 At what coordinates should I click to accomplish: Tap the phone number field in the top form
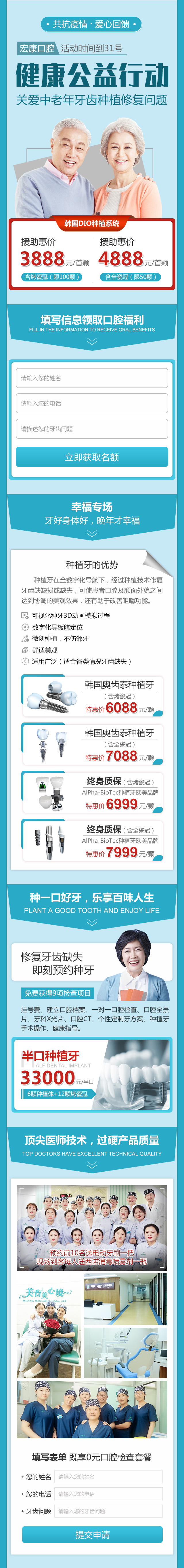pos(91,403)
